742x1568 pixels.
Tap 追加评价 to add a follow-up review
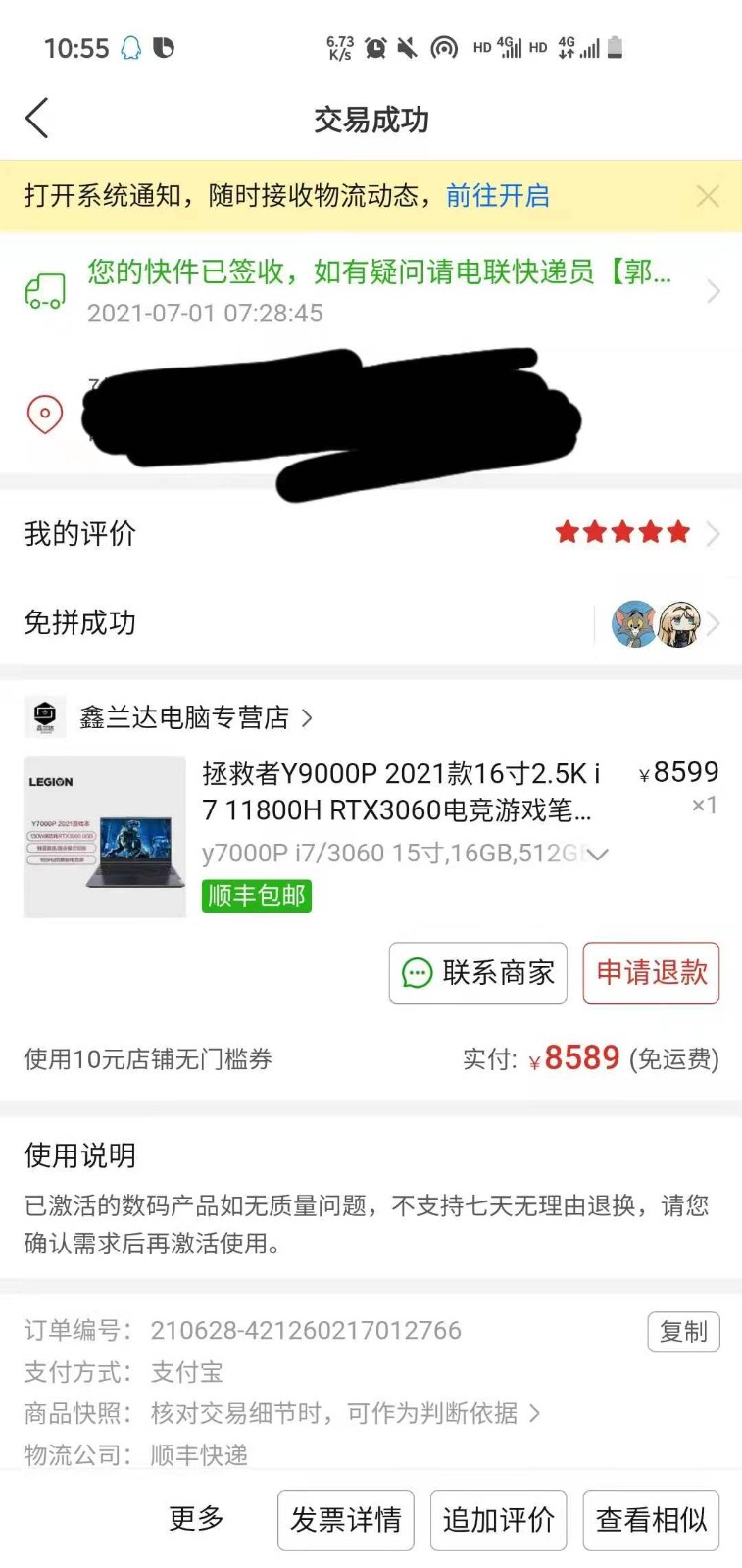[x=498, y=1520]
